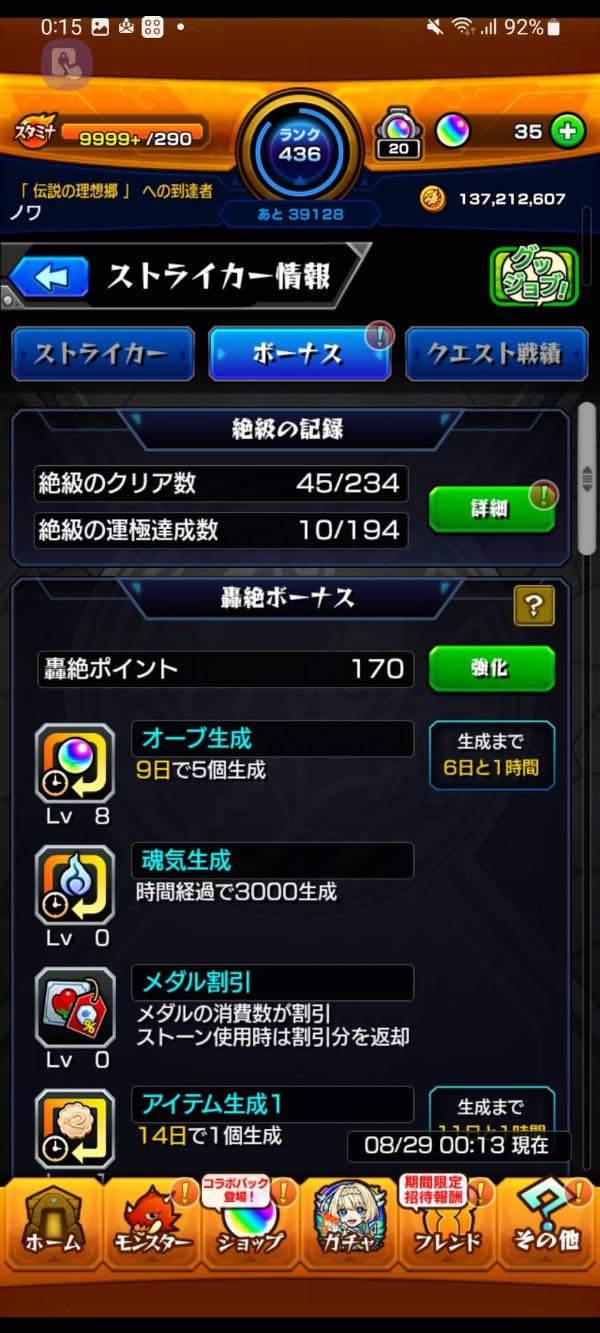The width and height of the screenshot is (600, 1333).
Task: Go back with the blue arrow button
Action: coord(47,277)
